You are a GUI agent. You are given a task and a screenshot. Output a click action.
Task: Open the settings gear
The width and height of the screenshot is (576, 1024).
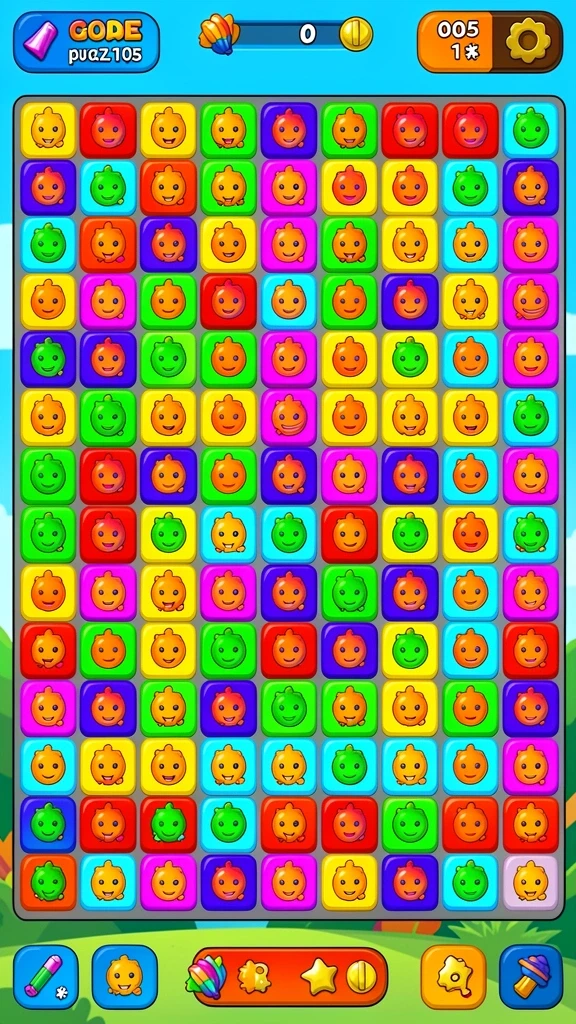pos(528,42)
